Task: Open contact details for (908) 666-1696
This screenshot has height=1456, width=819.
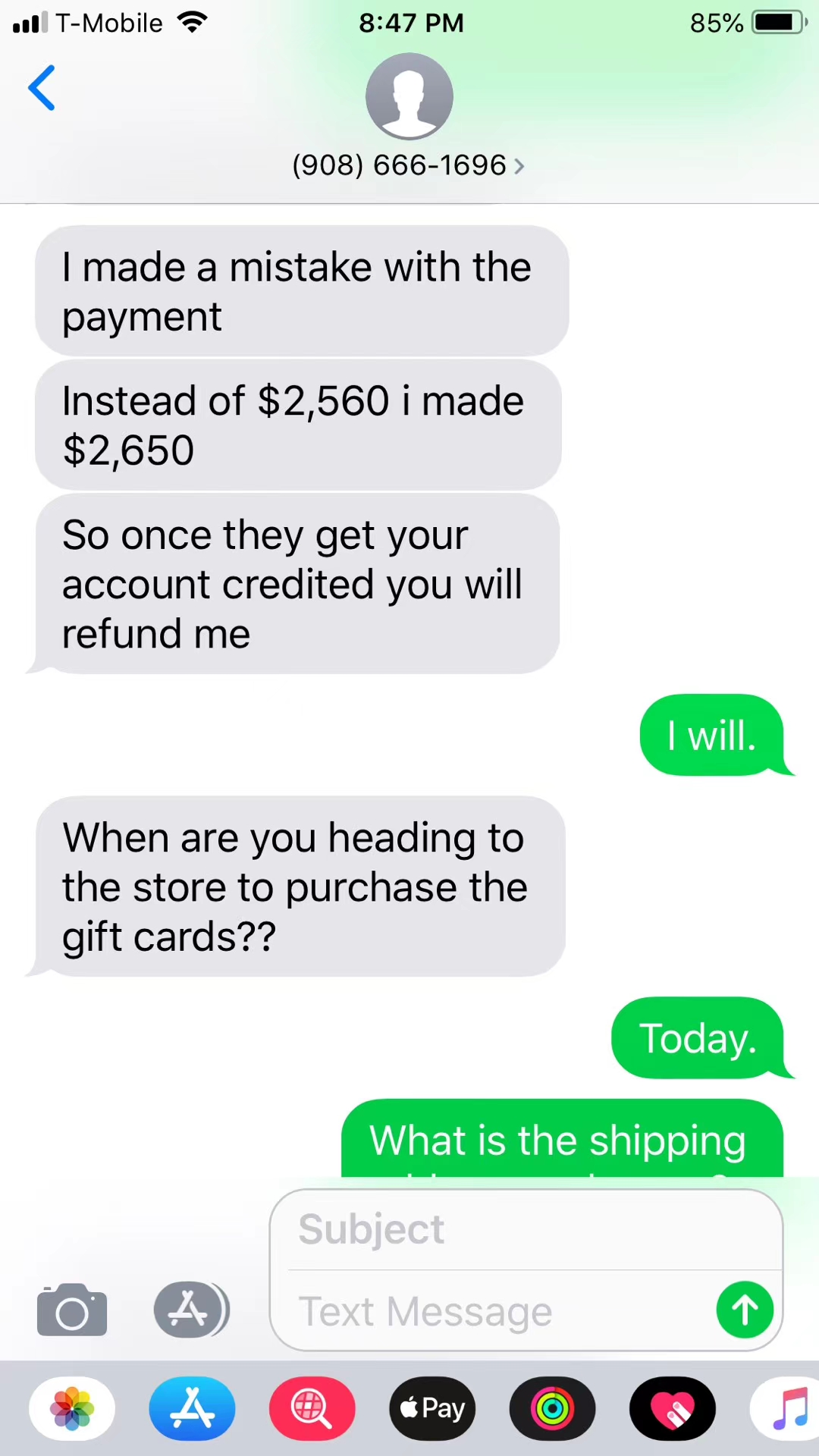Action: 408,165
